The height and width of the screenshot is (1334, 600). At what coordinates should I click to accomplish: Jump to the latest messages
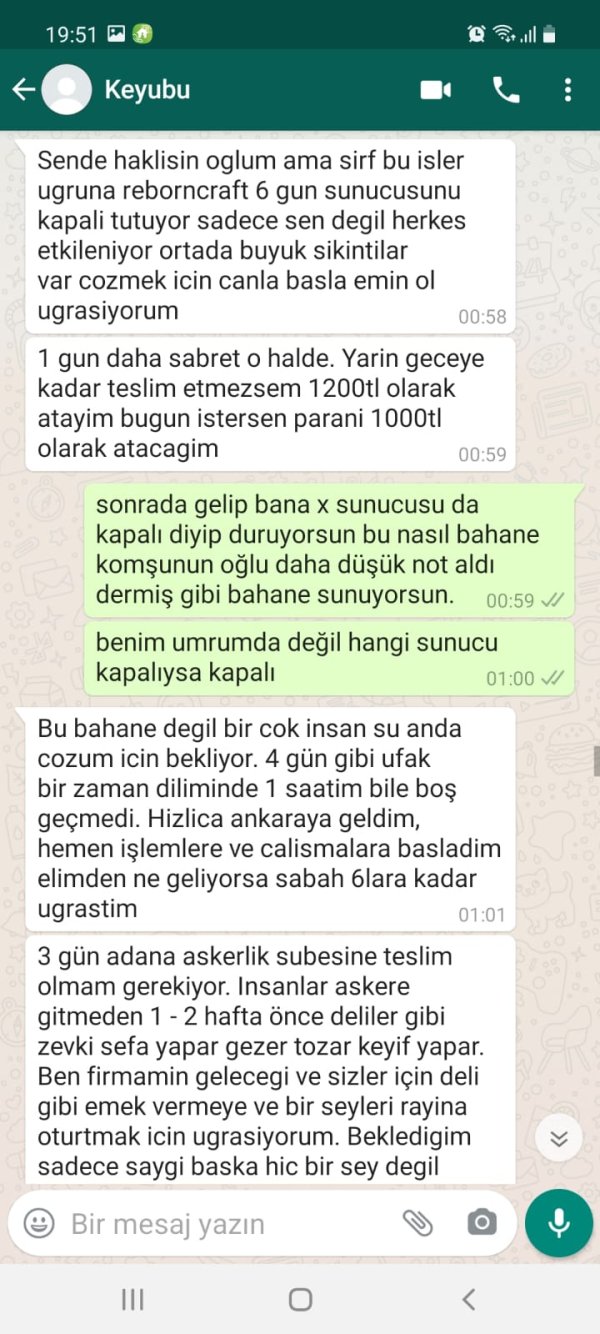(x=559, y=1139)
